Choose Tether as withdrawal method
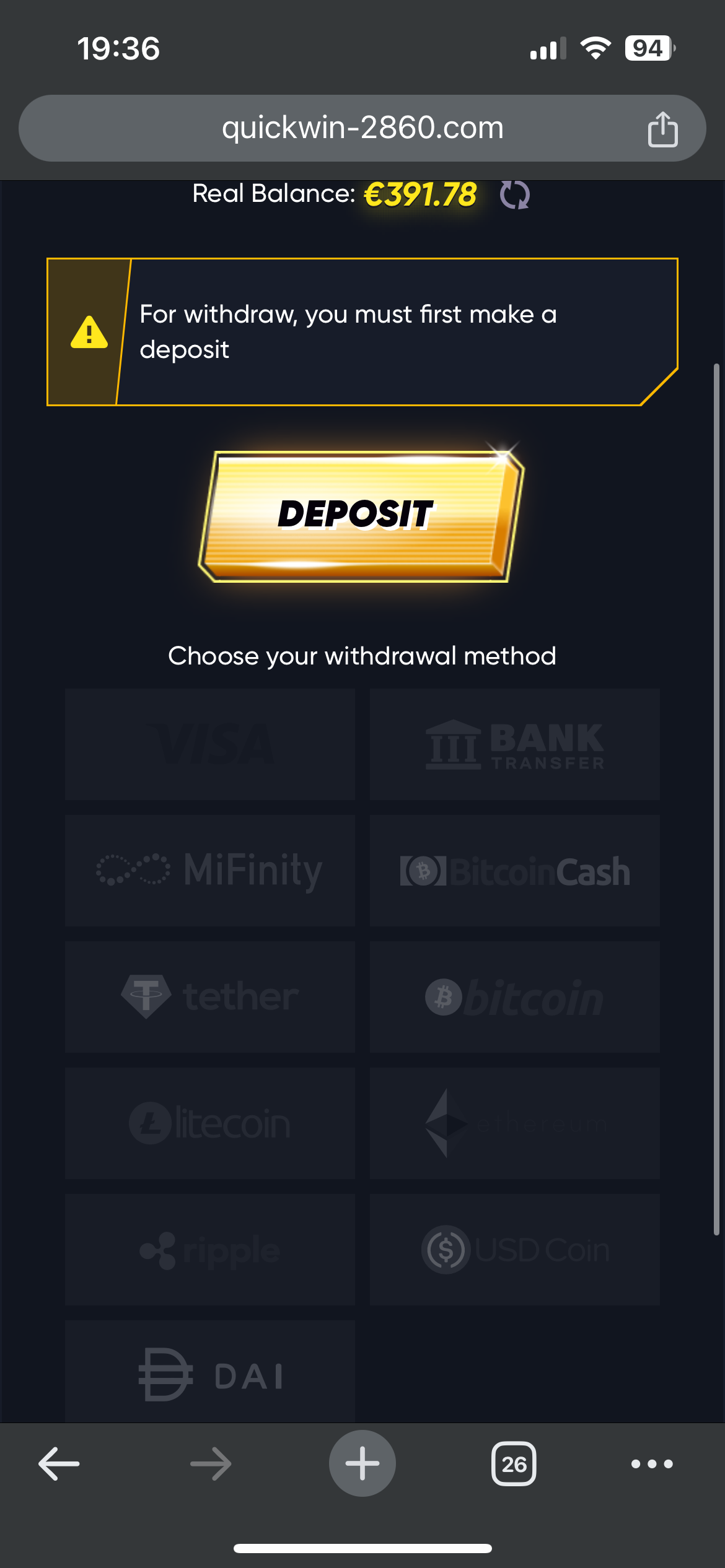The image size is (725, 1568). (210, 996)
